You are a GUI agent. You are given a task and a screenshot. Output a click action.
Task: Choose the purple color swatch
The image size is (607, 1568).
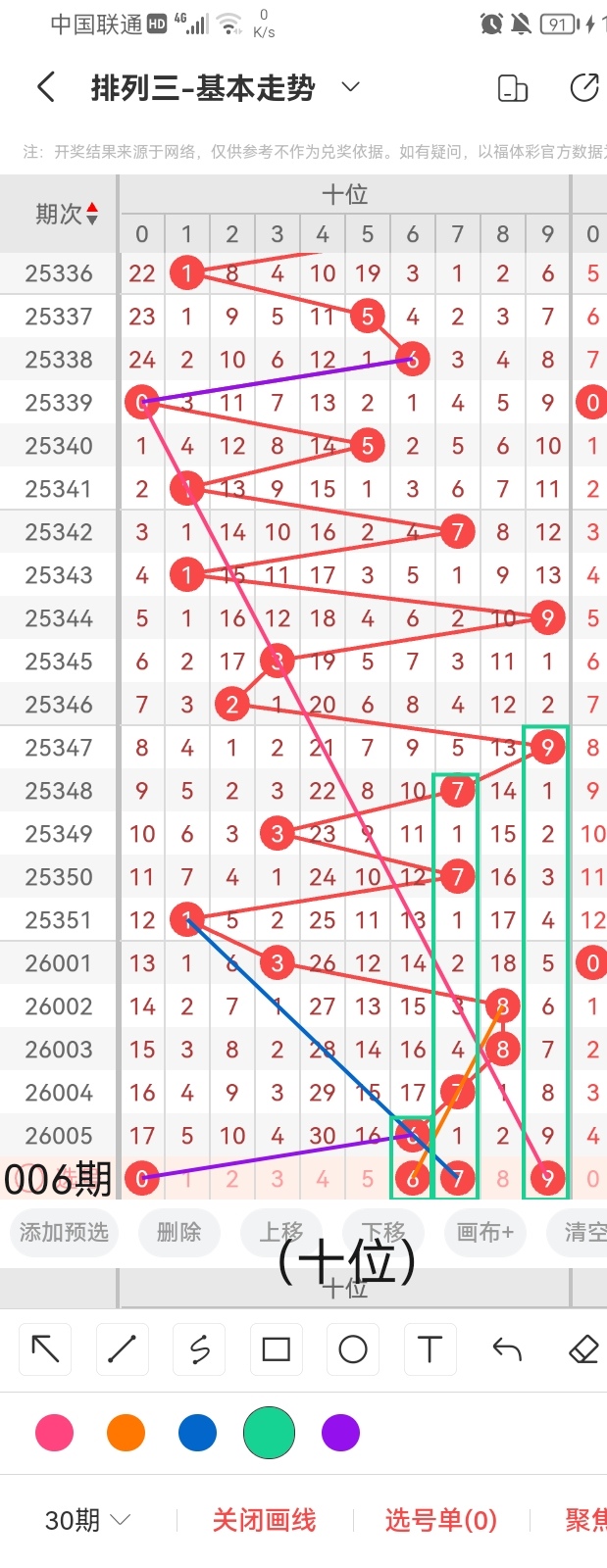coord(340,1433)
